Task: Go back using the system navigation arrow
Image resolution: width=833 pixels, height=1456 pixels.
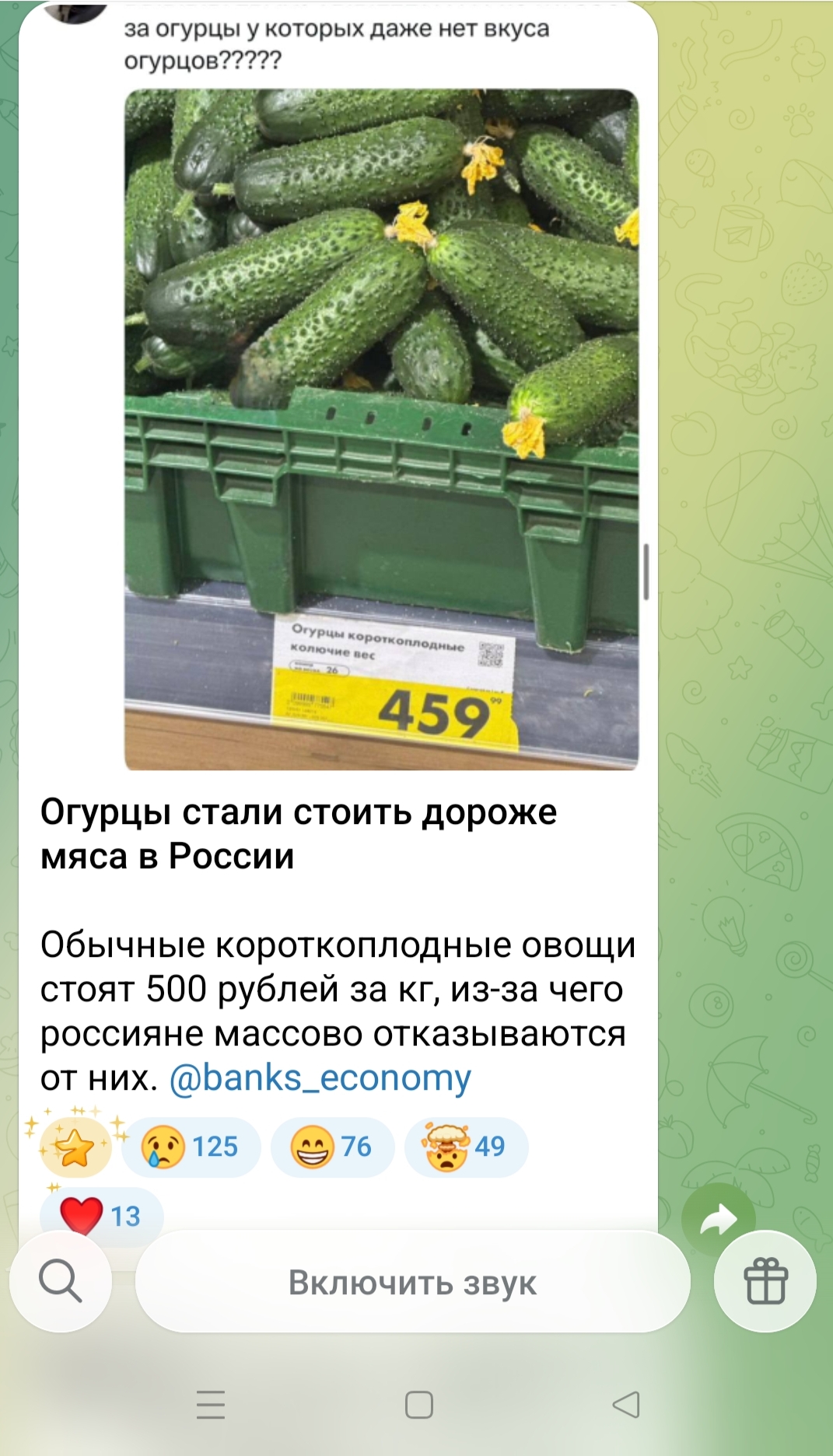Action: tap(626, 1405)
